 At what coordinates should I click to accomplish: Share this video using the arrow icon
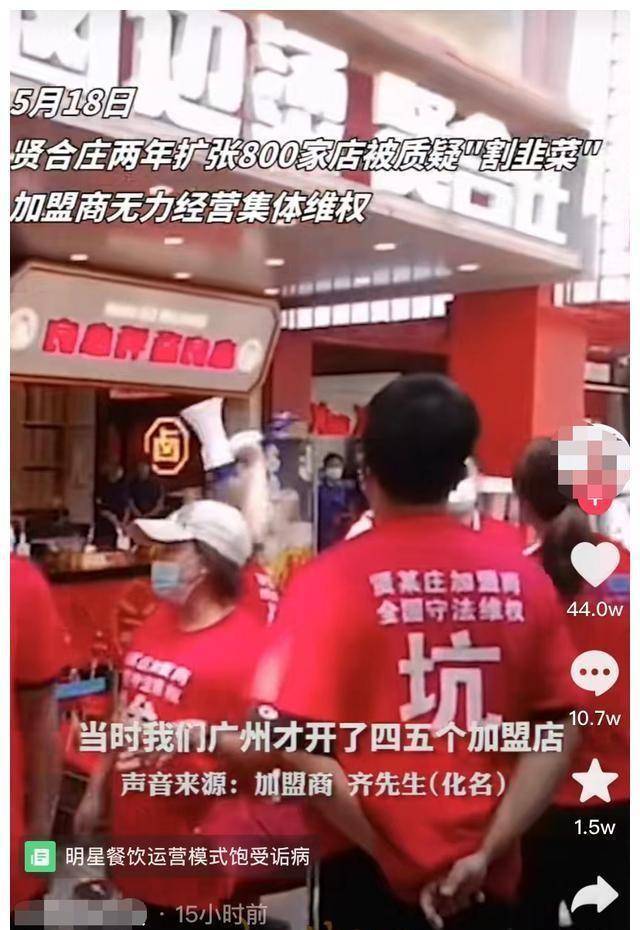click(x=594, y=893)
